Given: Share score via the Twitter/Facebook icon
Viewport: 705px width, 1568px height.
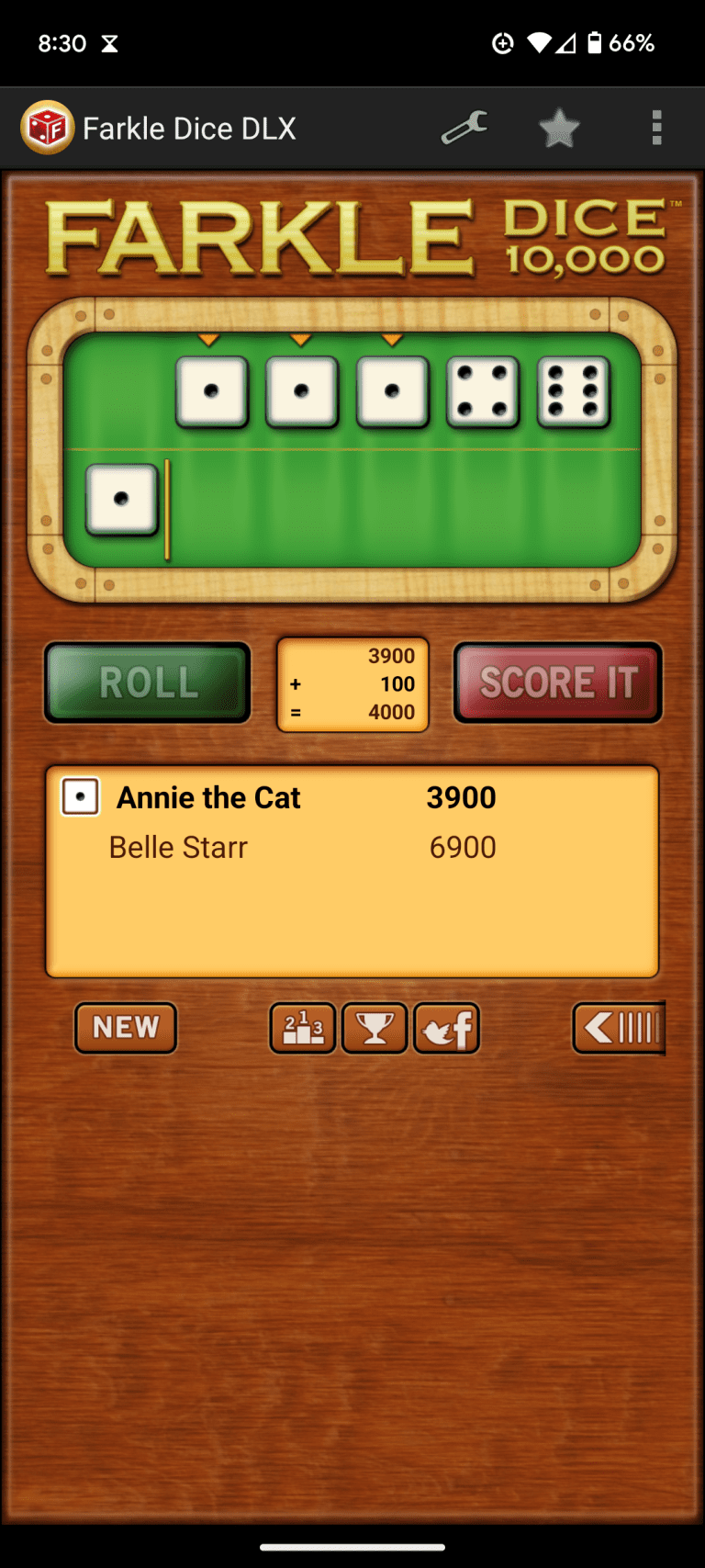Looking at the screenshot, I should point(446,1028).
